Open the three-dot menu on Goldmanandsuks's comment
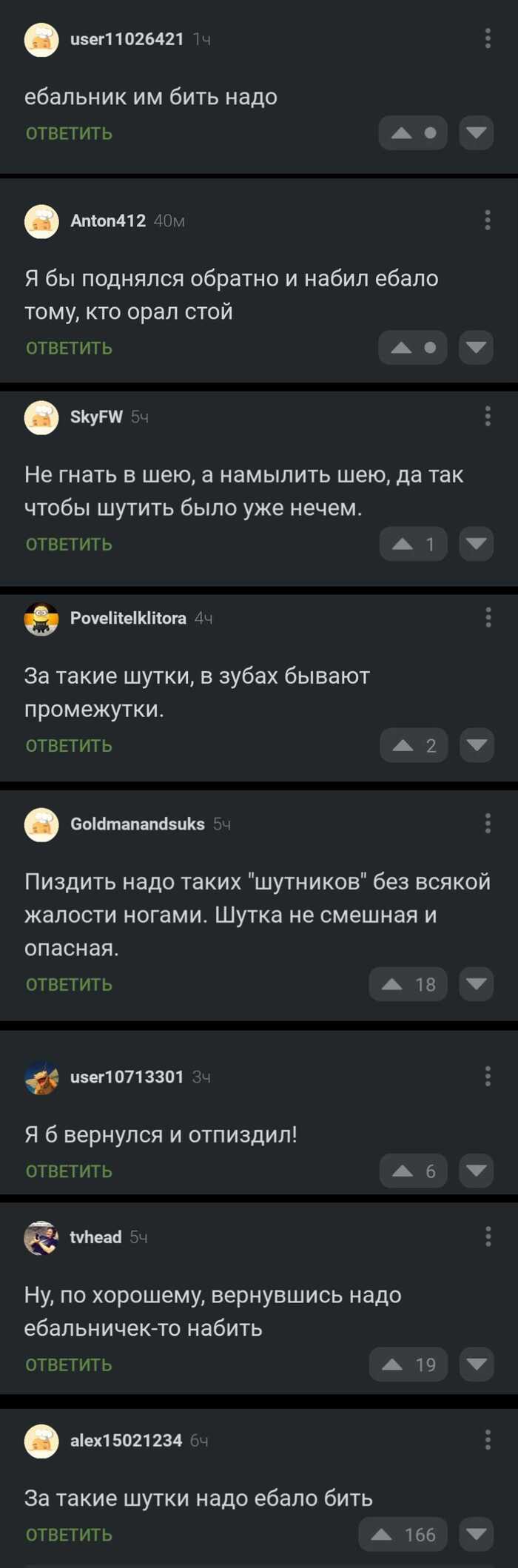Image resolution: width=518 pixels, height=1568 pixels. [x=488, y=823]
